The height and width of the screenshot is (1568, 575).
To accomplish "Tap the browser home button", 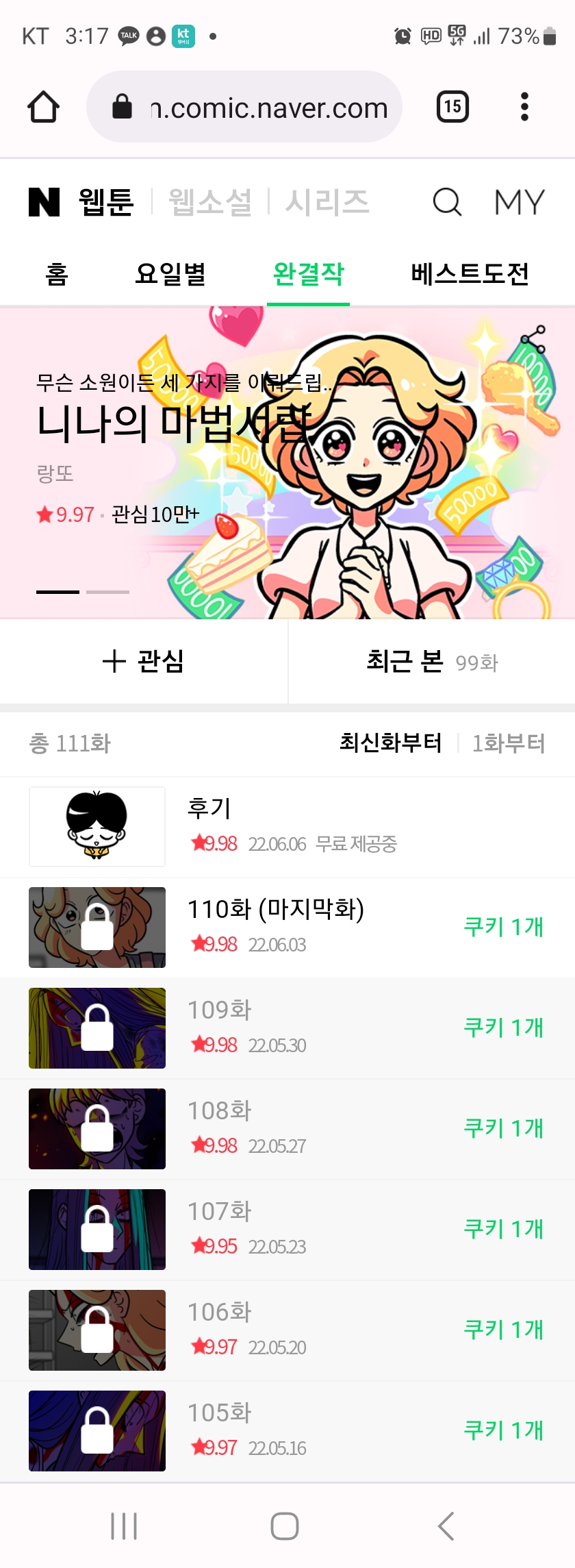I will click(43, 106).
